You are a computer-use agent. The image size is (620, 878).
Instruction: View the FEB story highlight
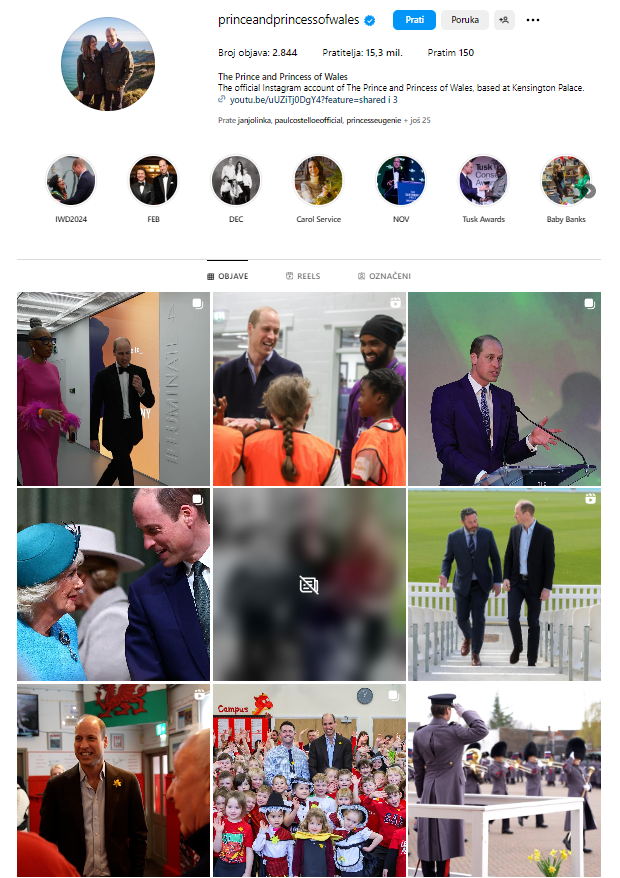153,181
